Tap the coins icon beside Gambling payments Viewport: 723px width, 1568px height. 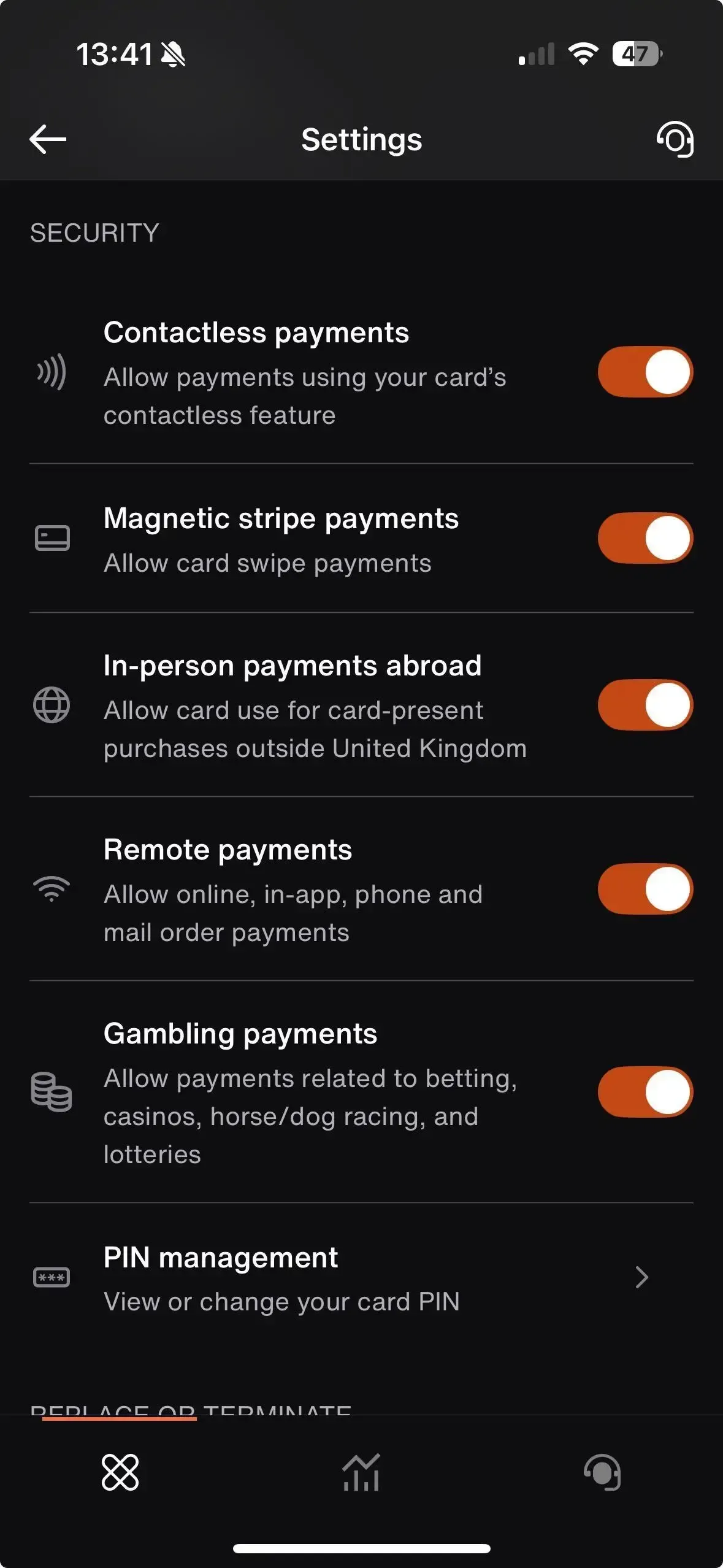52,1092
